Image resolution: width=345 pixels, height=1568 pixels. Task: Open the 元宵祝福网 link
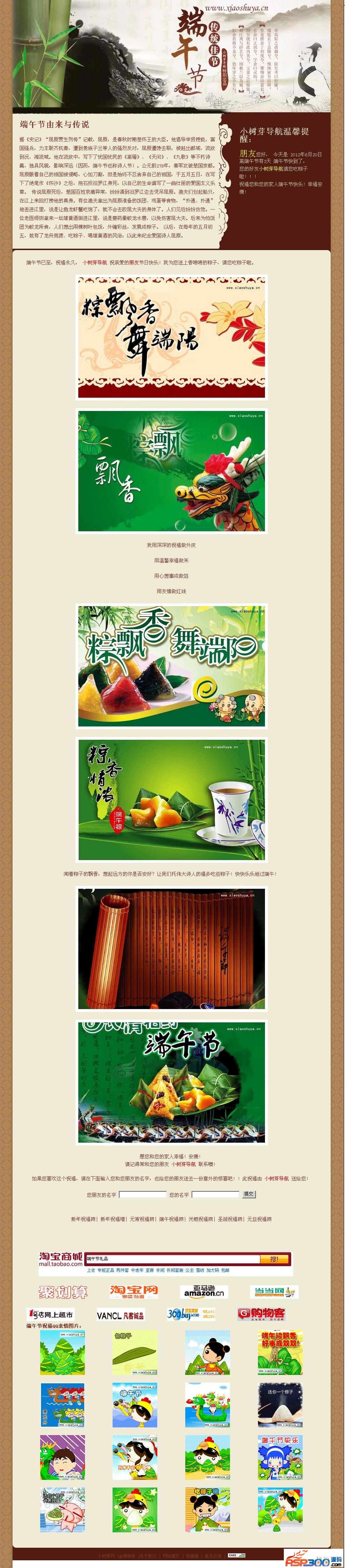point(142,1219)
